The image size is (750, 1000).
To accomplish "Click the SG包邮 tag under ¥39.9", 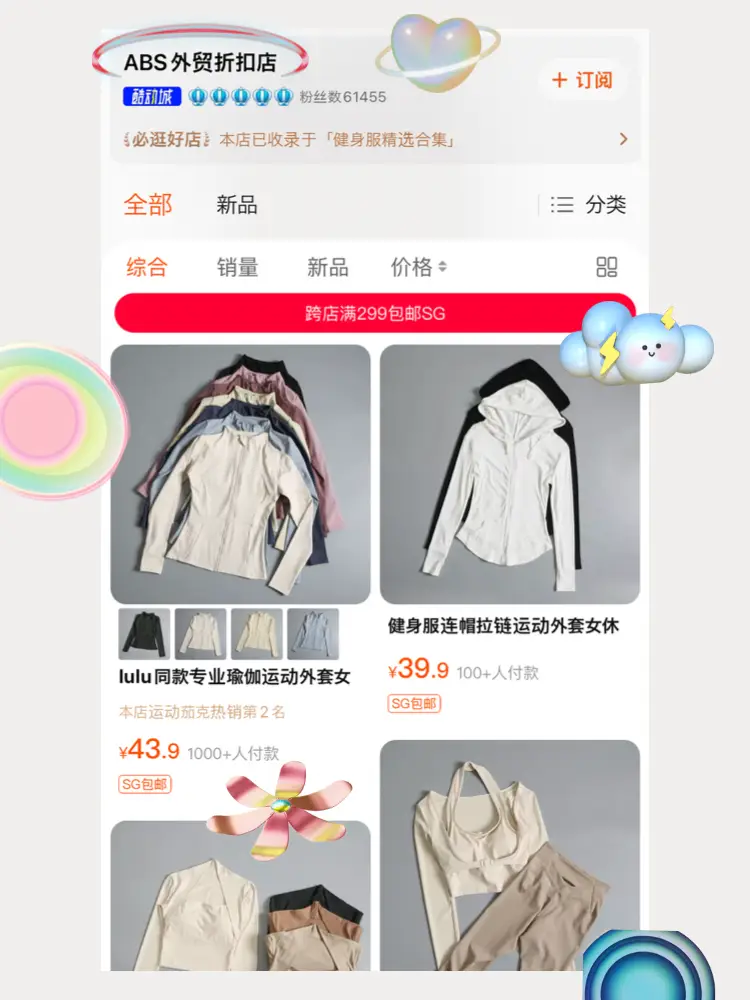I will click(x=414, y=704).
